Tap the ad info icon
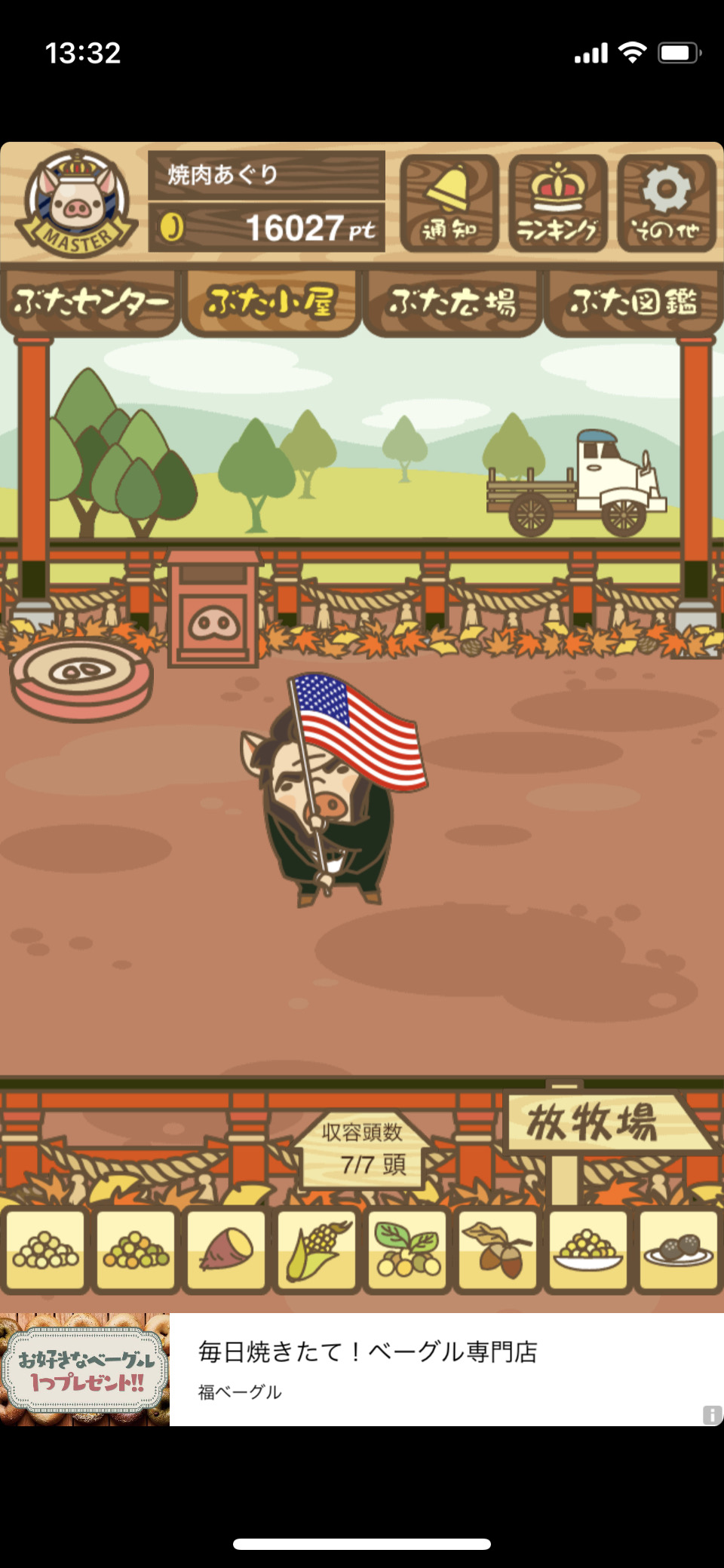Image resolution: width=724 pixels, height=1568 pixels. click(711, 1414)
